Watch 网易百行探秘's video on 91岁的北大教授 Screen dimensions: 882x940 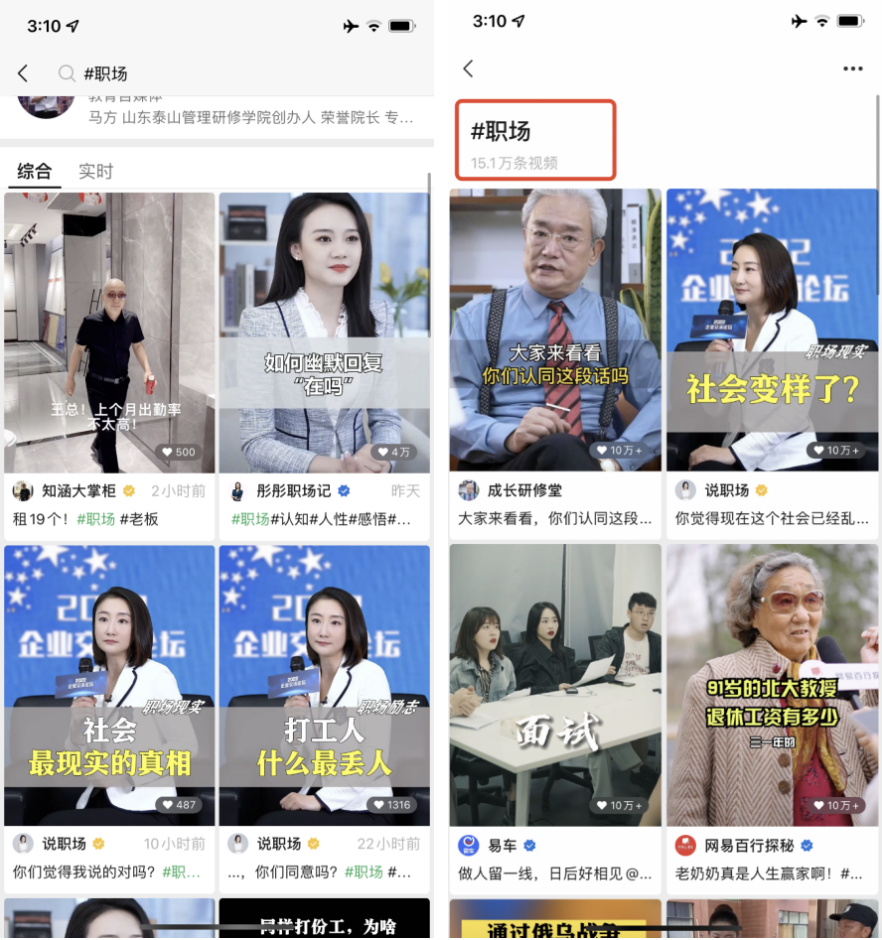[772, 685]
